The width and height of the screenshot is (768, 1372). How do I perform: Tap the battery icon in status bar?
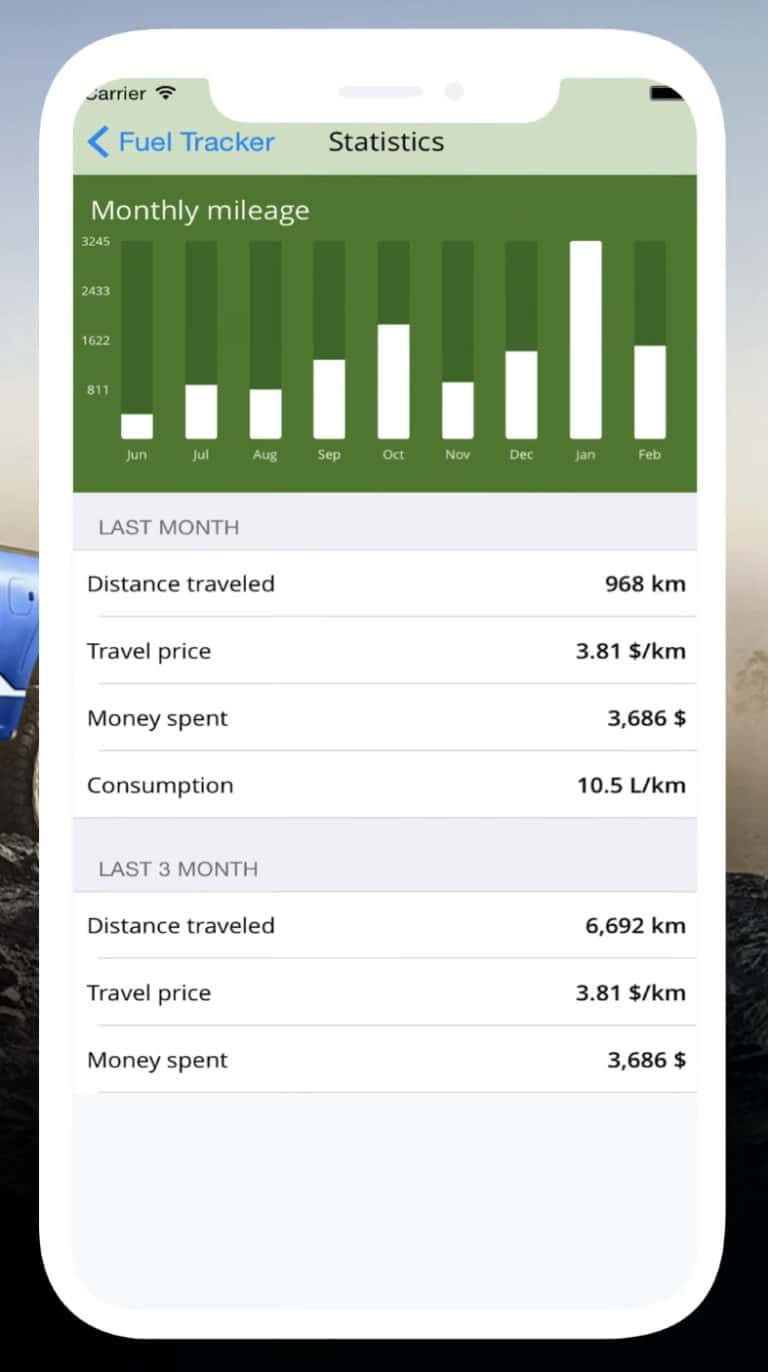tap(666, 91)
